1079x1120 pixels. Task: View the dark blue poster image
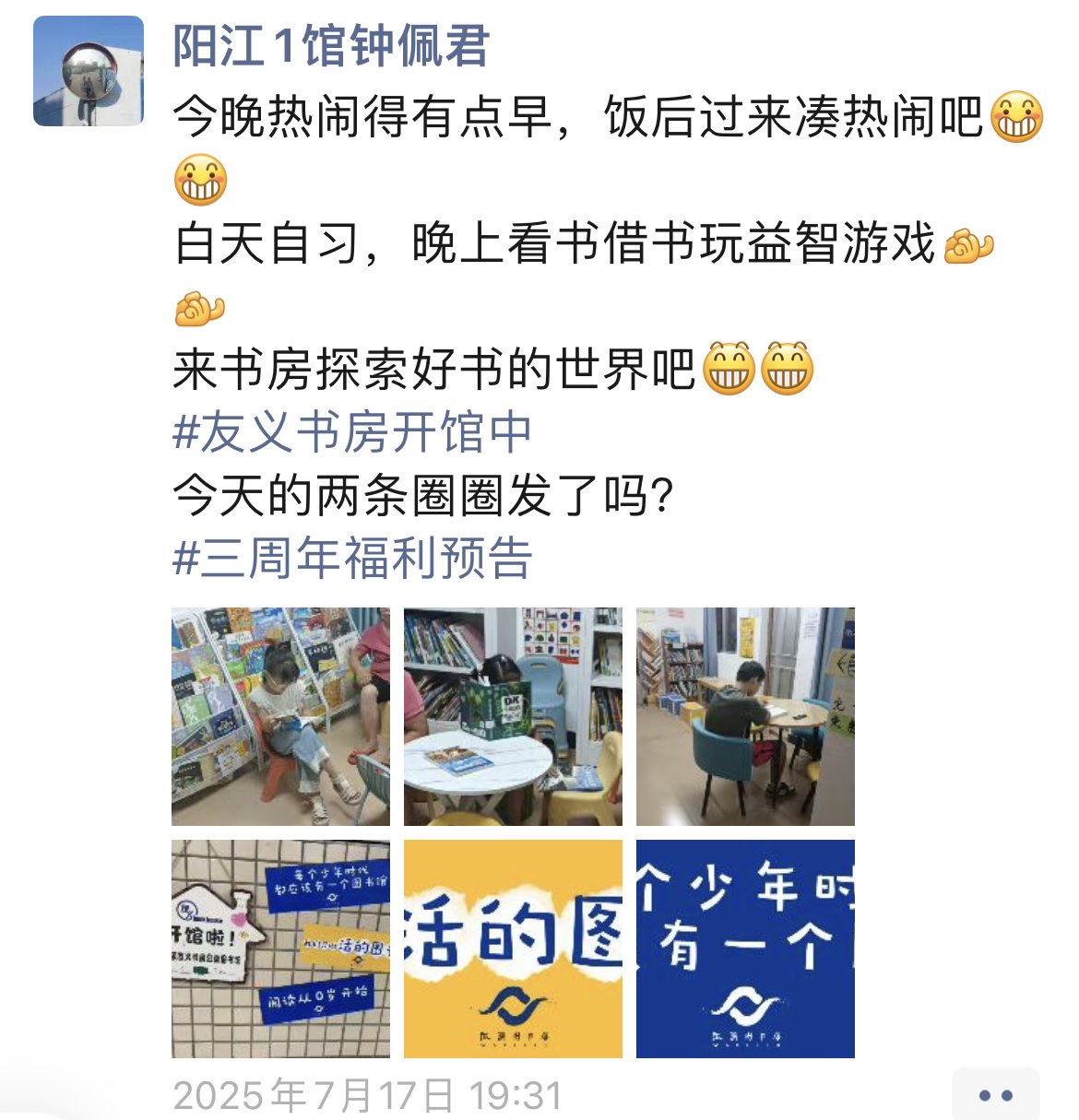pyautogui.click(x=745, y=949)
